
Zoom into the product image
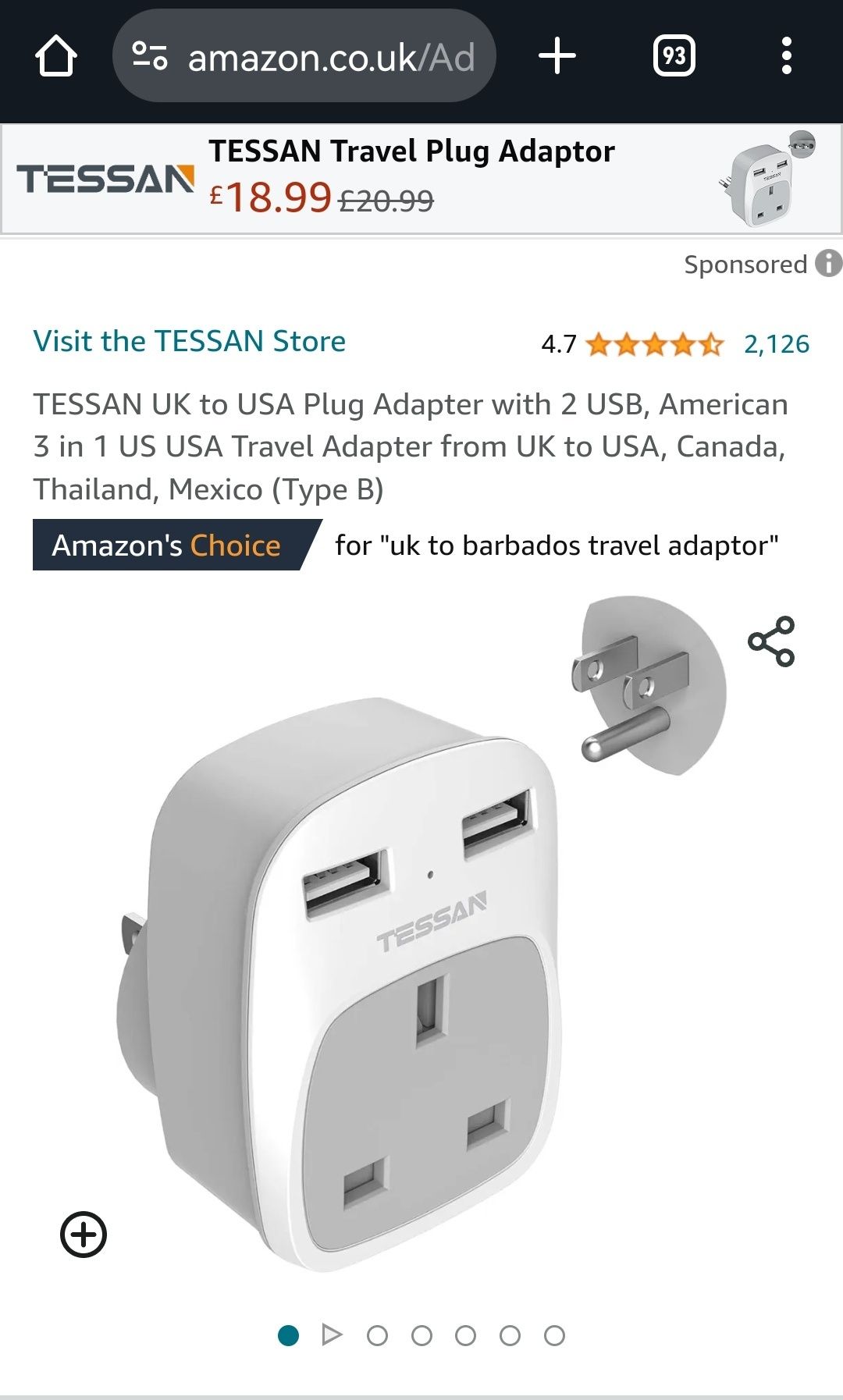click(x=84, y=1235)
